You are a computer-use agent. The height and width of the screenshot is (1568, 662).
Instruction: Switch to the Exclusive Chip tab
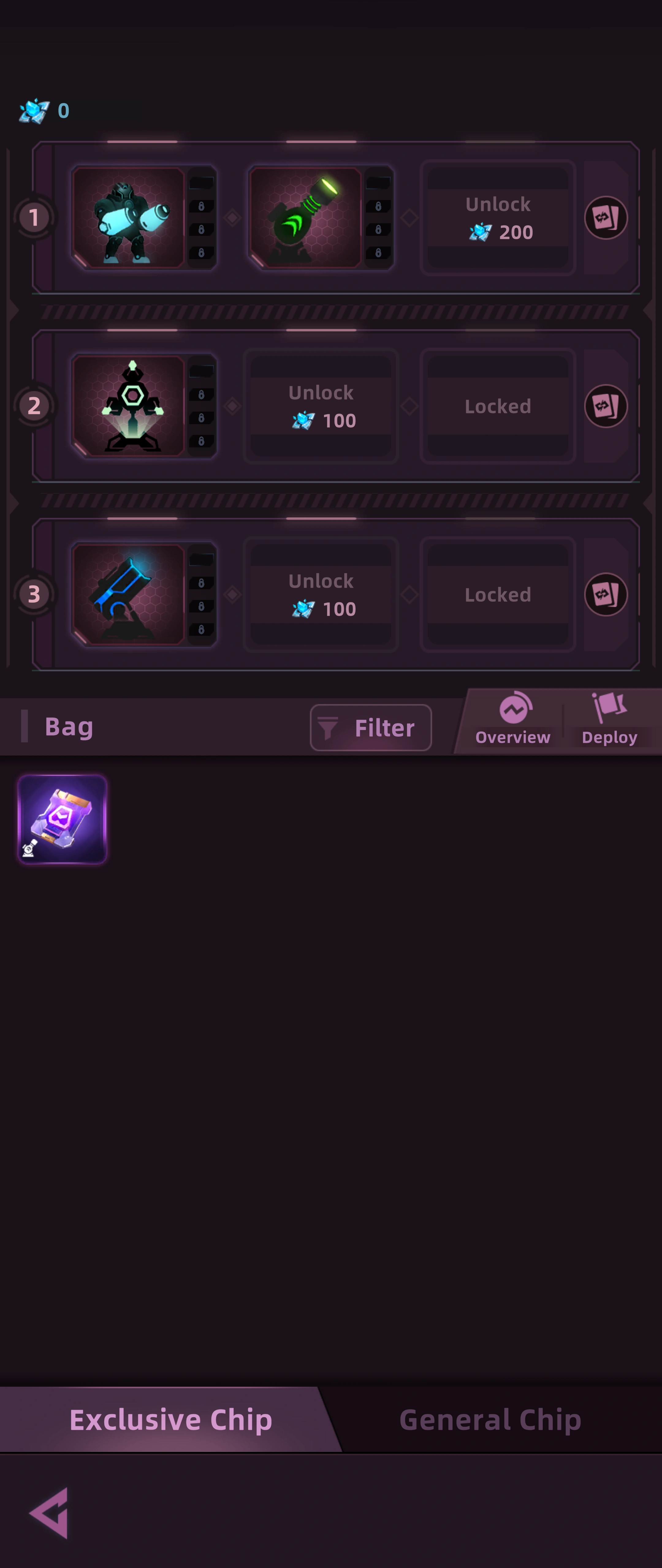170,1419
